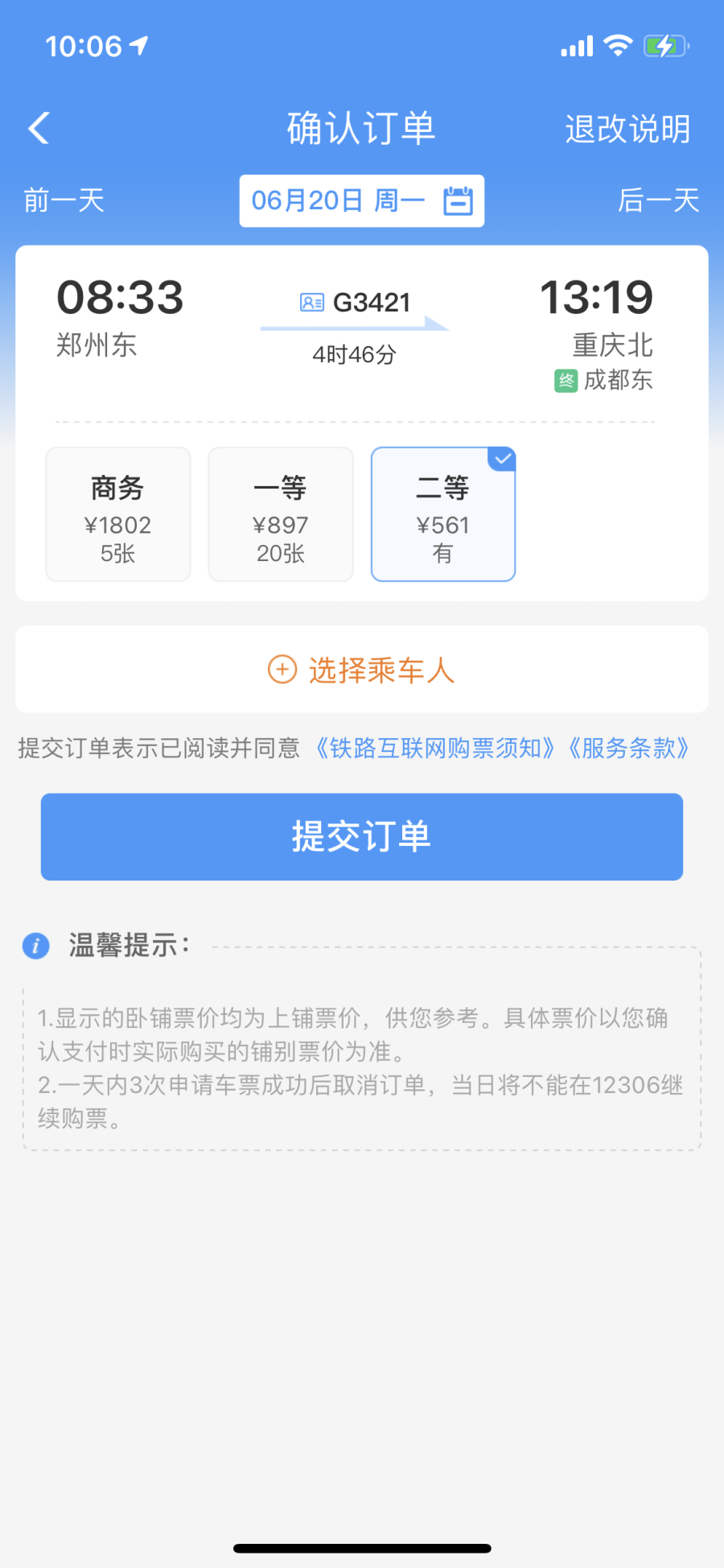
Task: Read 《铁路互联网购票须知》 notice
Action: (434, 749)
